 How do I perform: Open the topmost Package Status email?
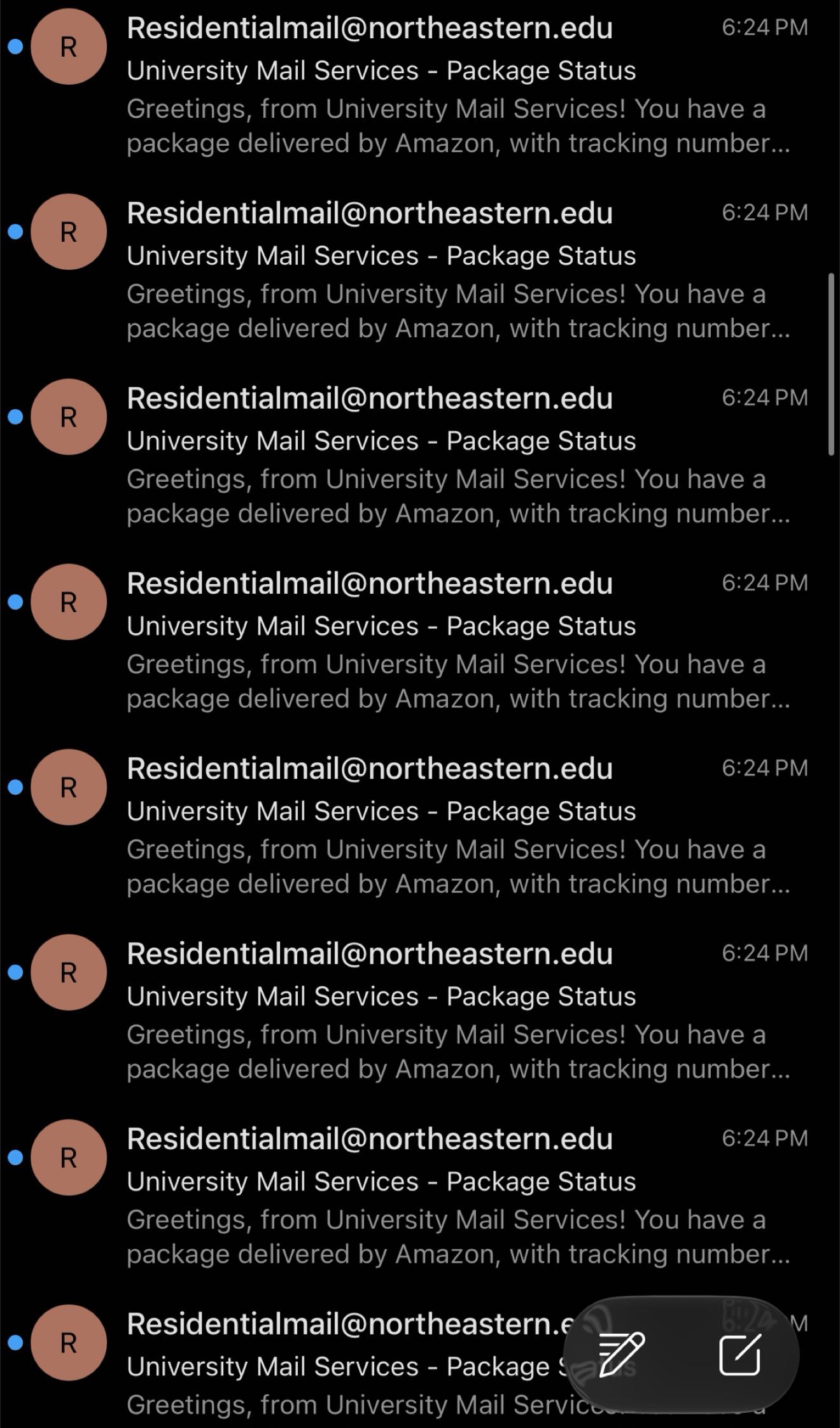420,85
